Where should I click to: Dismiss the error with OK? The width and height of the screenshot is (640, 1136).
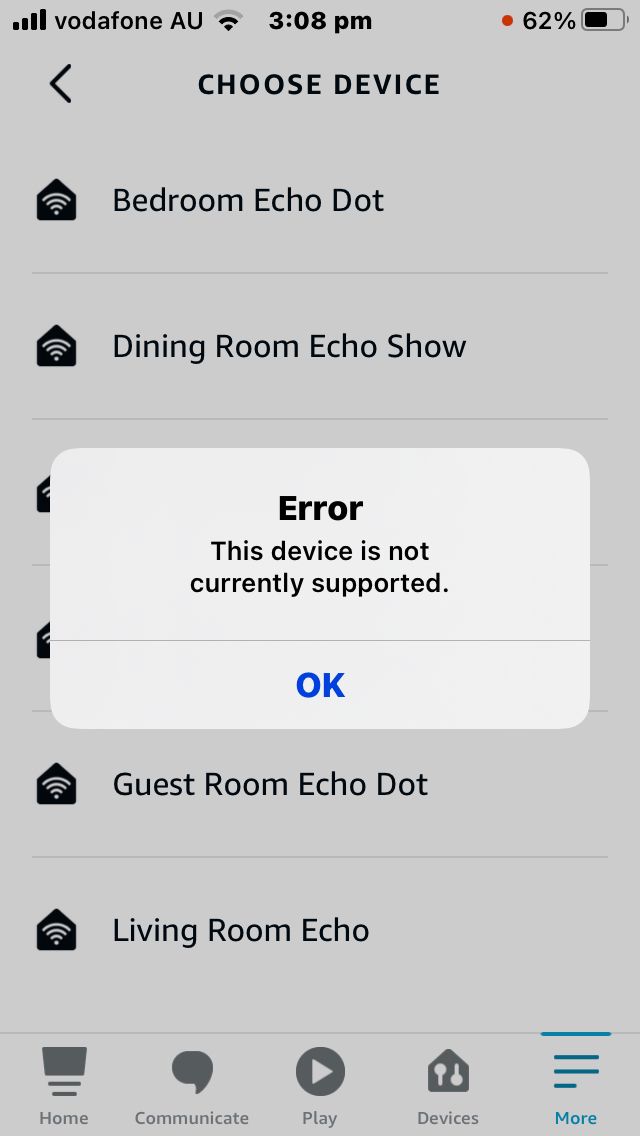point(320,685)
